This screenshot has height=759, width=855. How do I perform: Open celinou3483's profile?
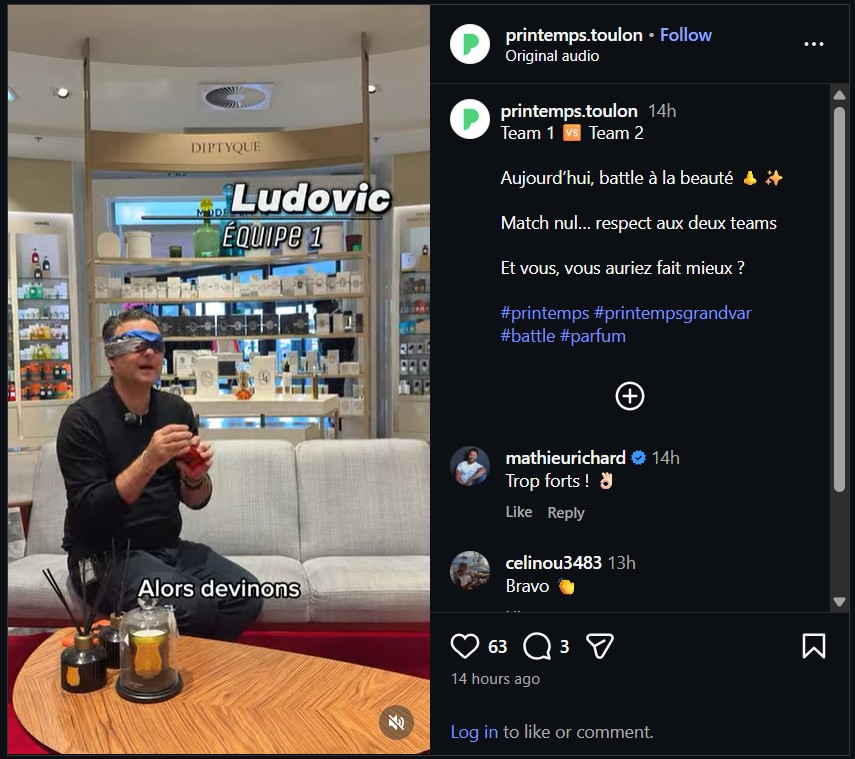click(x=553, y=563)
